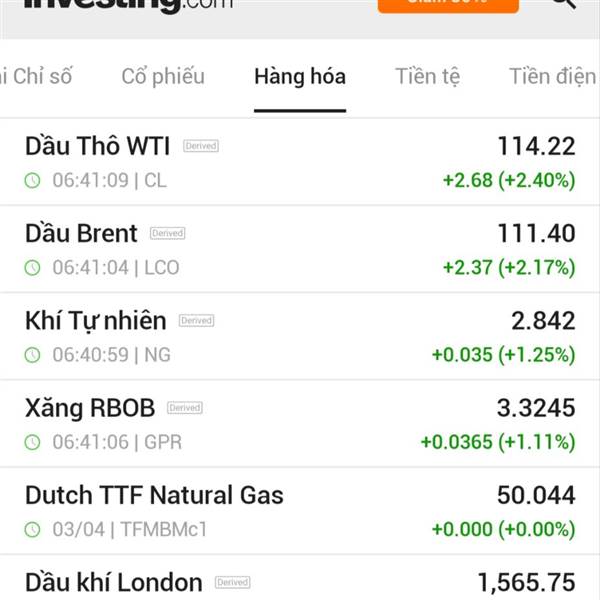Switch to the Cổ phiếu tab

(163, 76)
